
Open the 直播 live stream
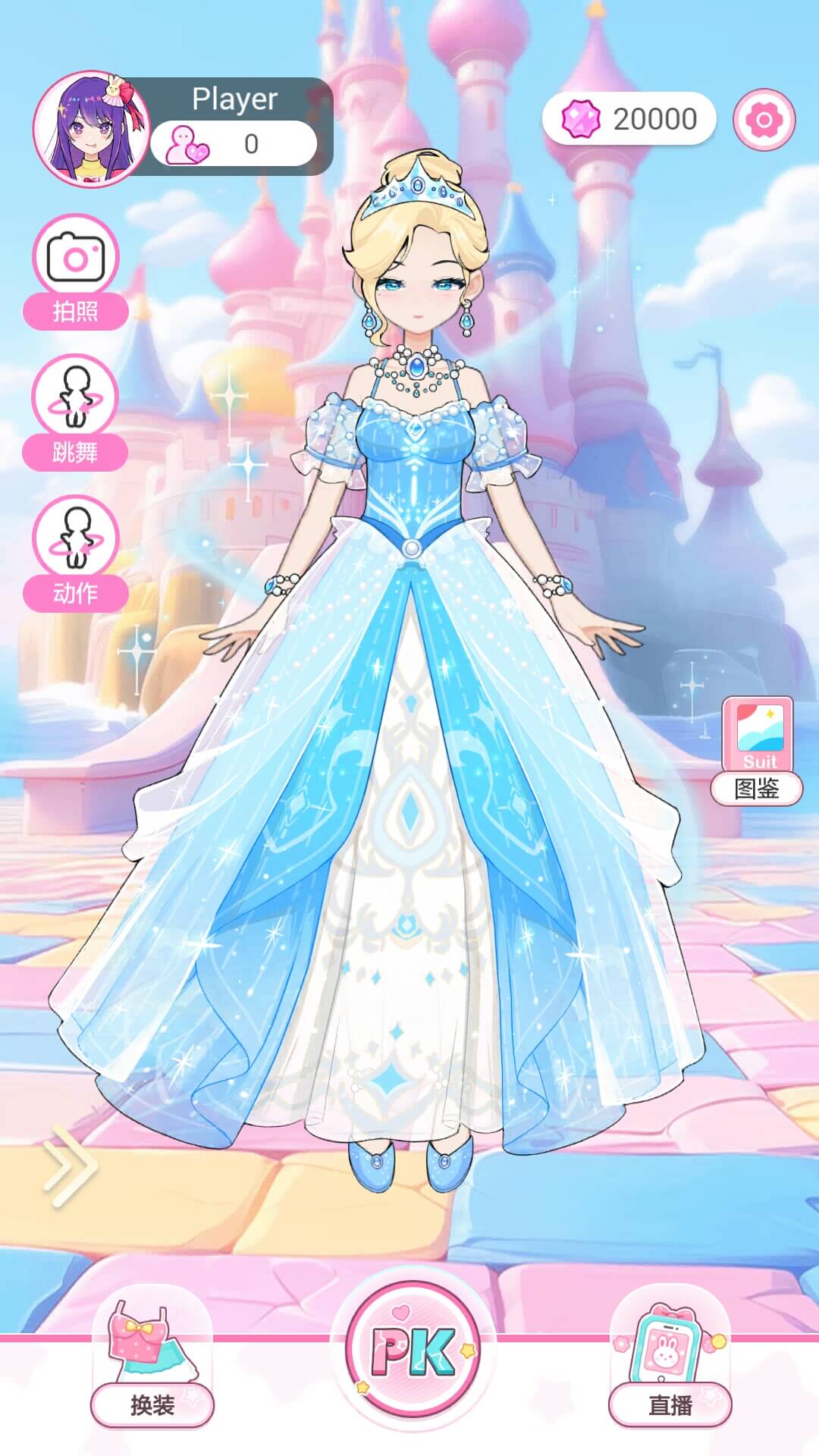point(670,1366)
